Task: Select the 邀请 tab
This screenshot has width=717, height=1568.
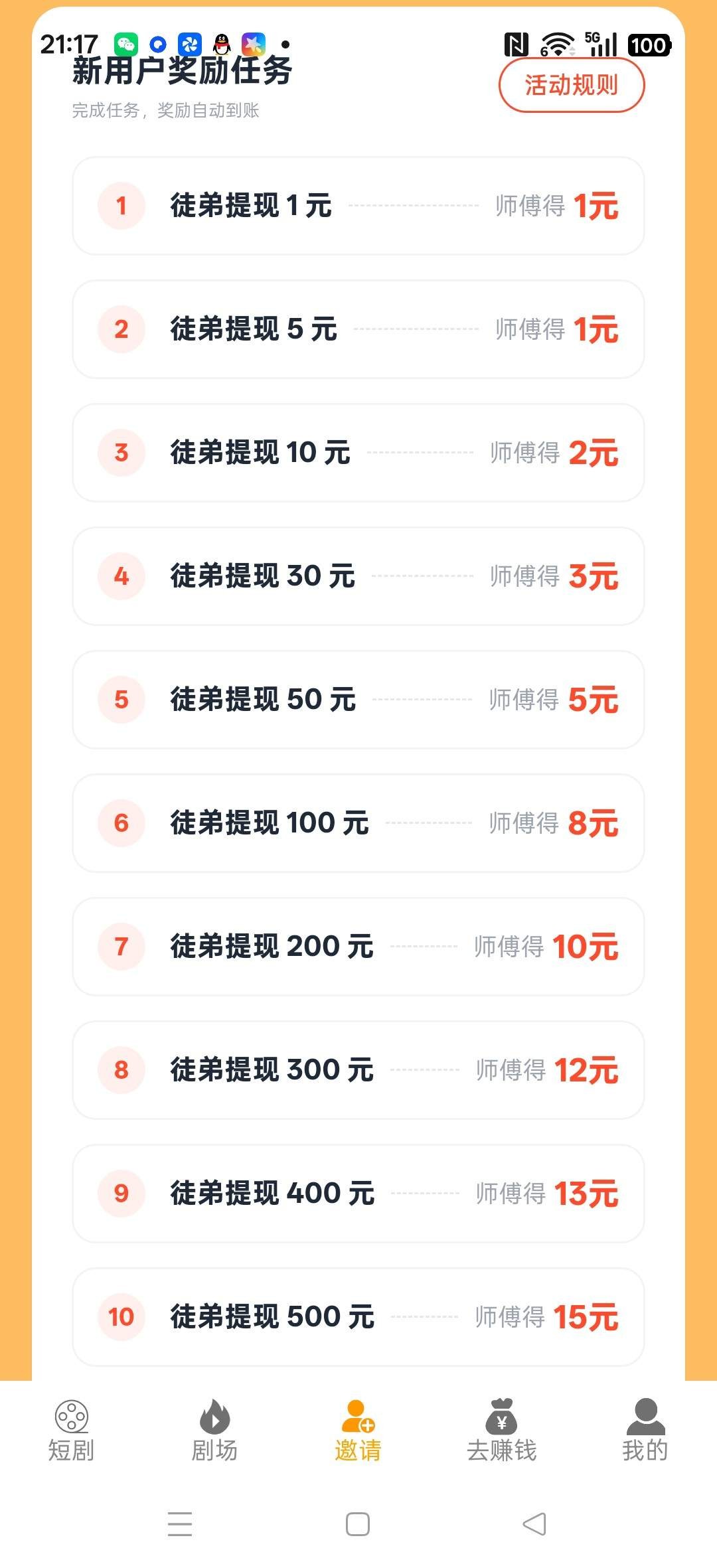Action: 358,1431
